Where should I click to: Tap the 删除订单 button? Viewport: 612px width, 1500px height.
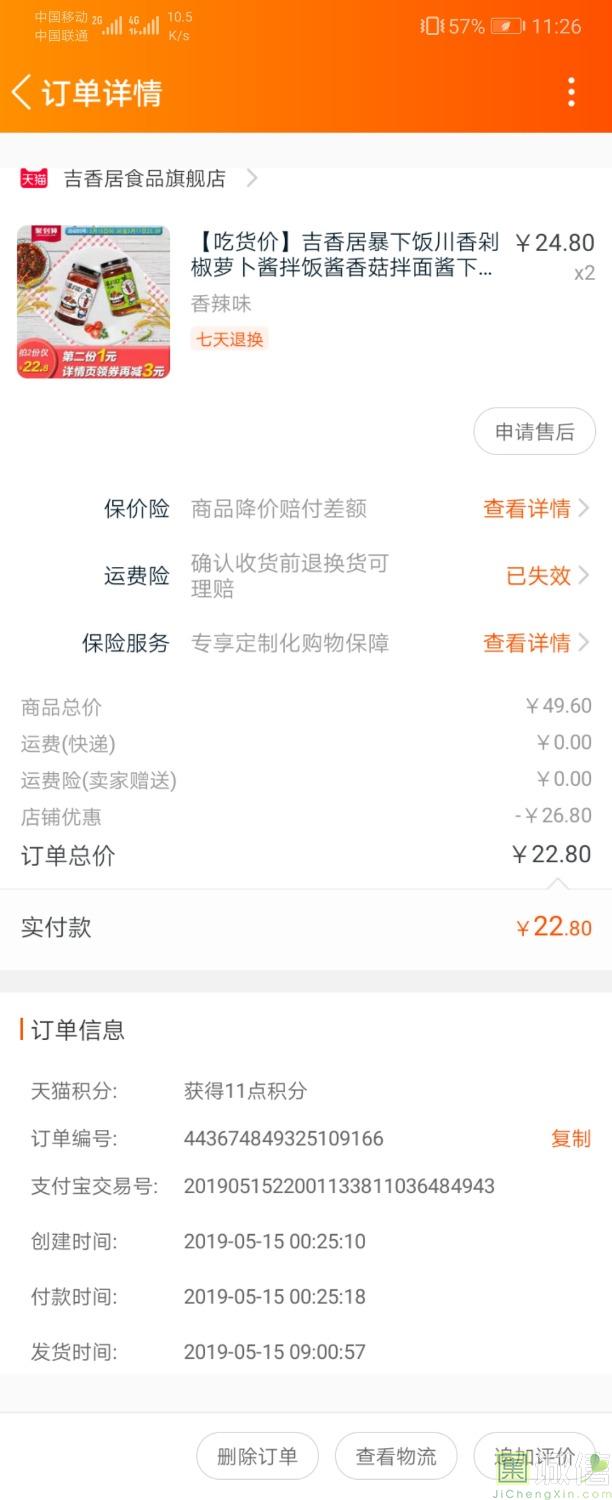point(257,1456)
